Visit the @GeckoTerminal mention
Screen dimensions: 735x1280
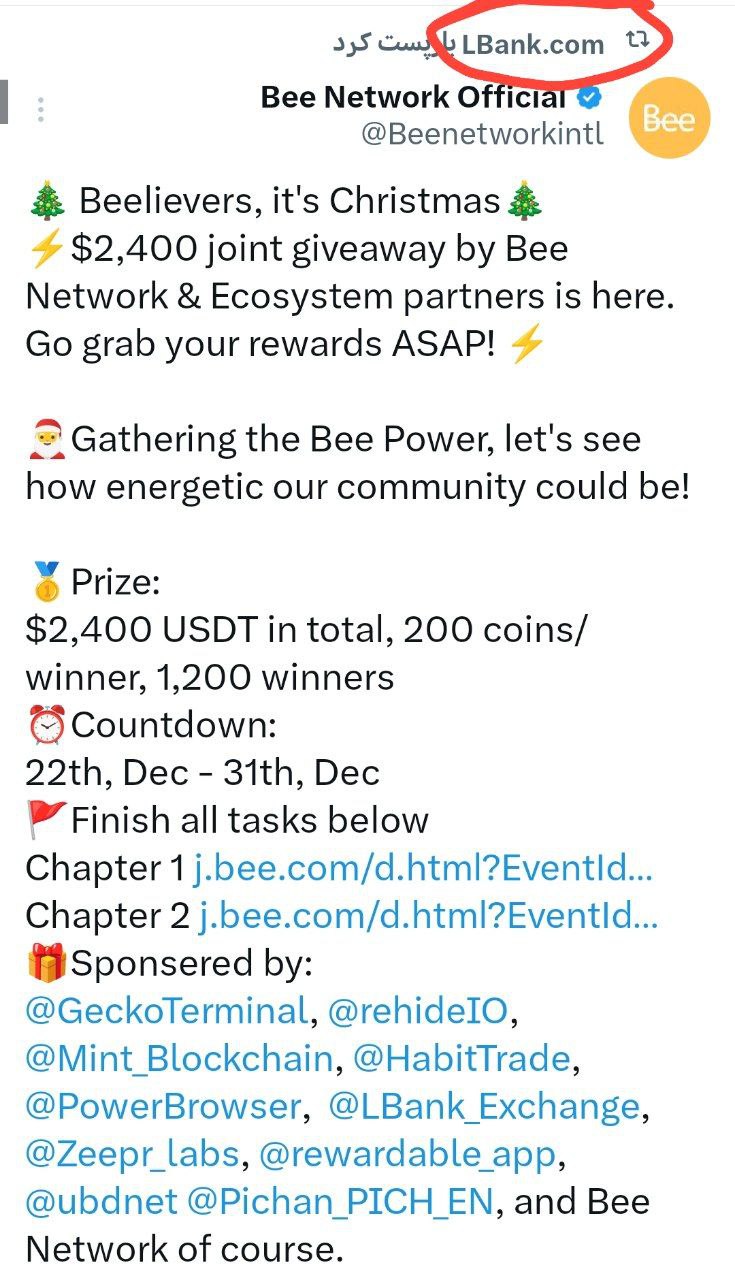166,1011
